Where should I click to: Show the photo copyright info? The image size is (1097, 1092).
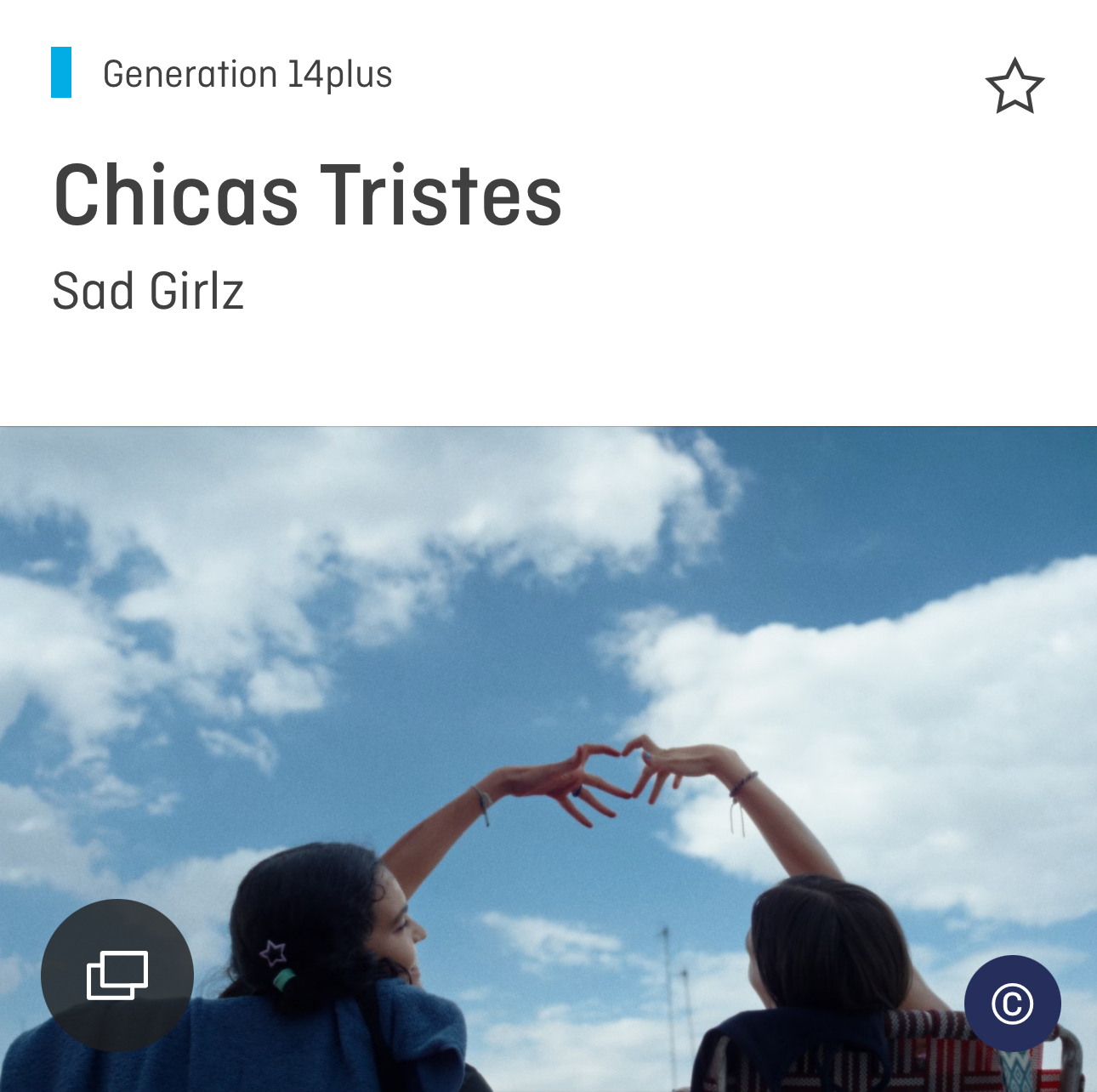(x=1012, y=1004)
